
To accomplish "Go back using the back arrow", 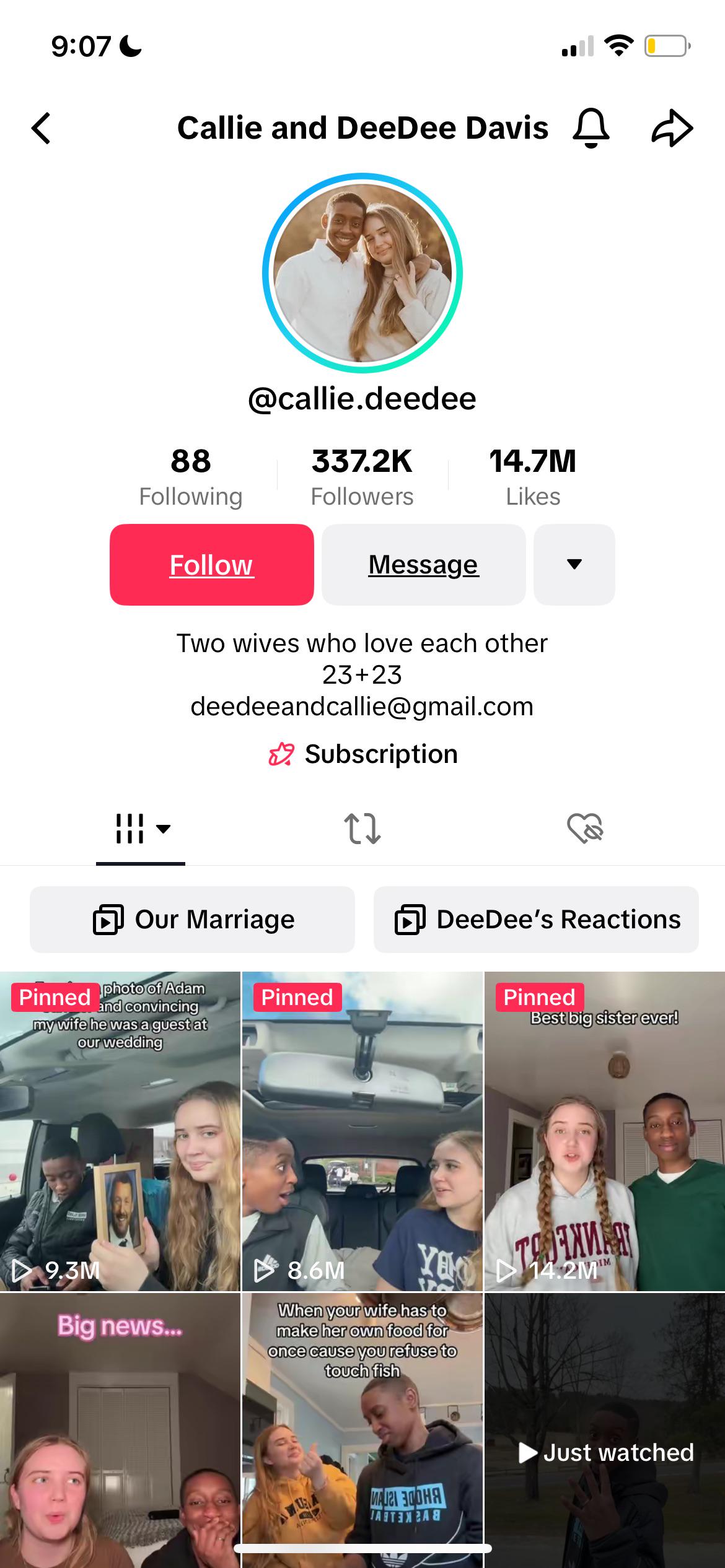I will tap(42, 129).
